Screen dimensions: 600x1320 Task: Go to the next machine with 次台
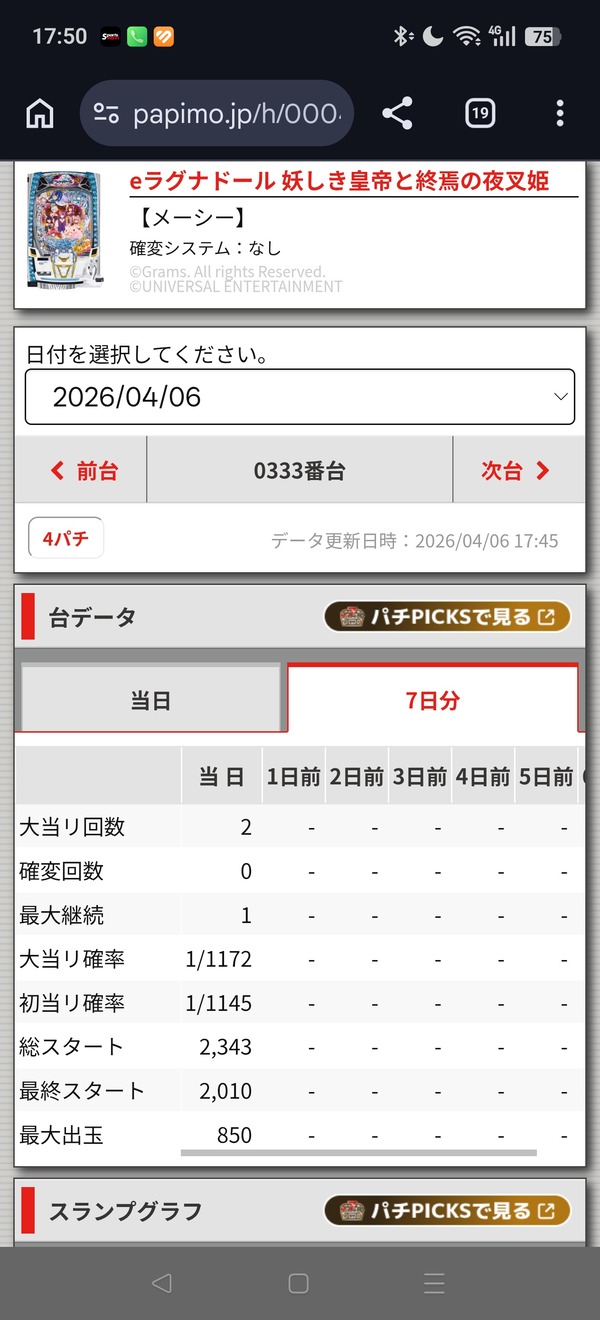point(517,470)
